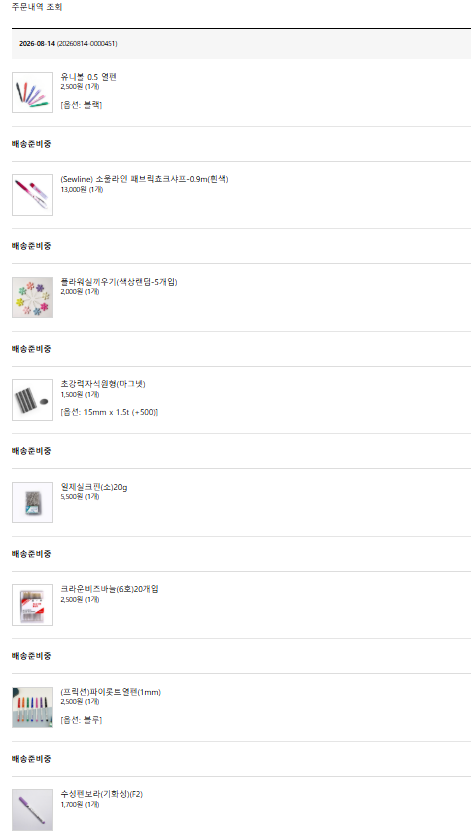The width and height of the screenshot is (471, 838).
Task: Open the Sewline fabric chalk pencil item
Action: click(x=144, y=179)
